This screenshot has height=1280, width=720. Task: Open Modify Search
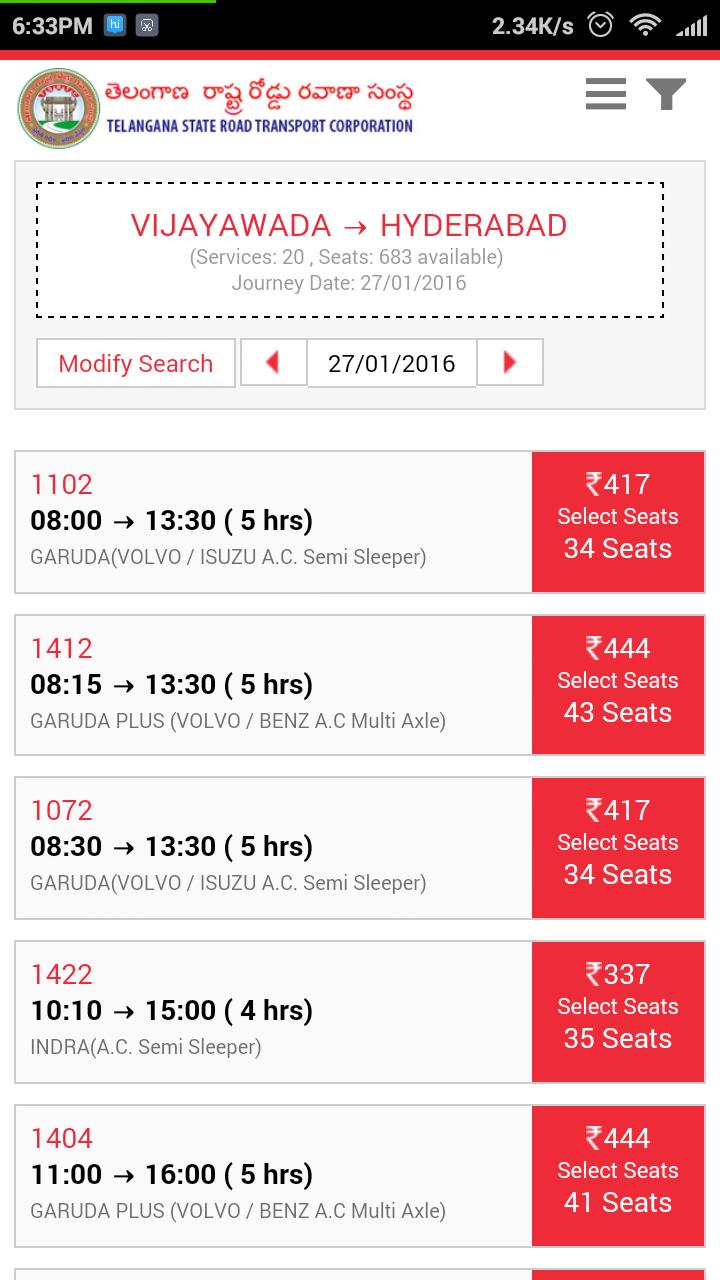[x=135, y=362]
